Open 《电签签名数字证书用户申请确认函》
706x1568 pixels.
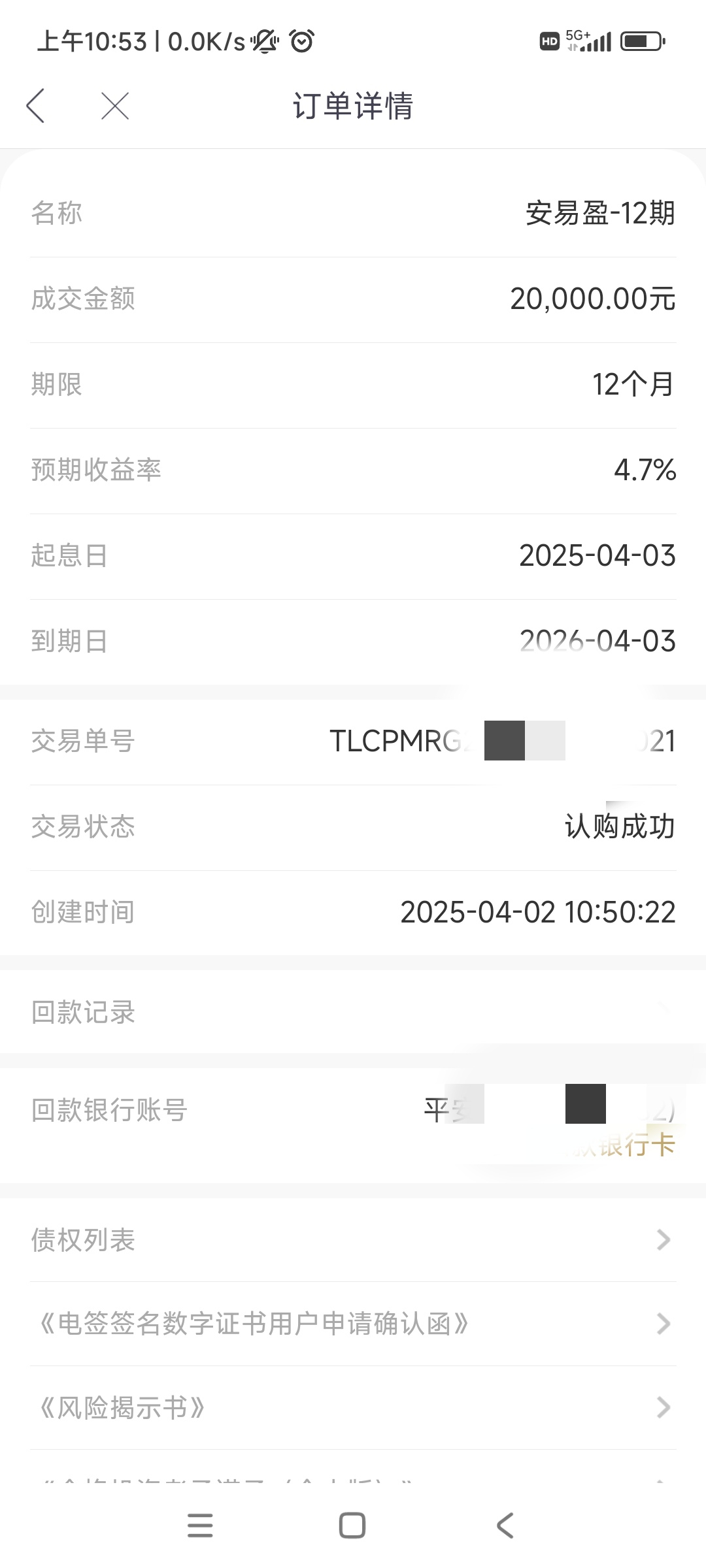click(x=353, y=1324)
